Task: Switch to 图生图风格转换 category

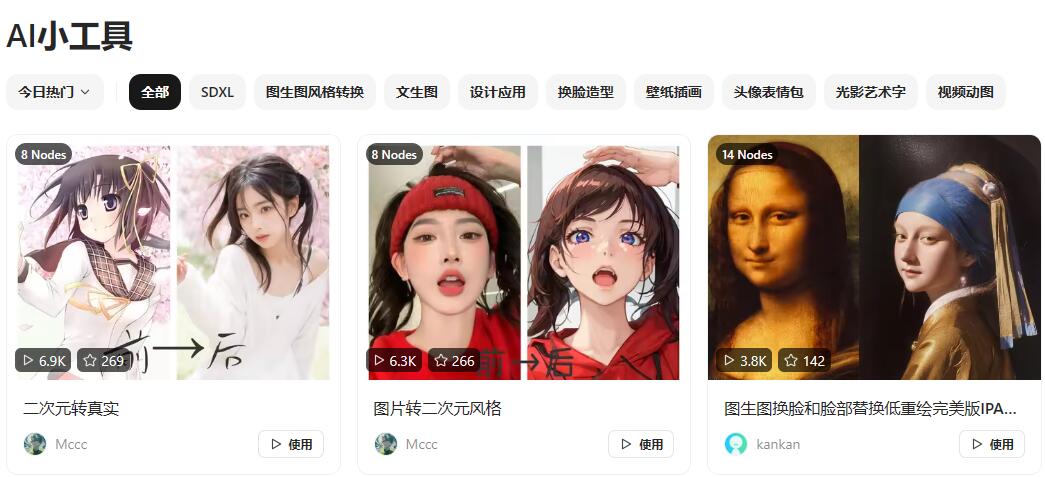Action: 314,92
